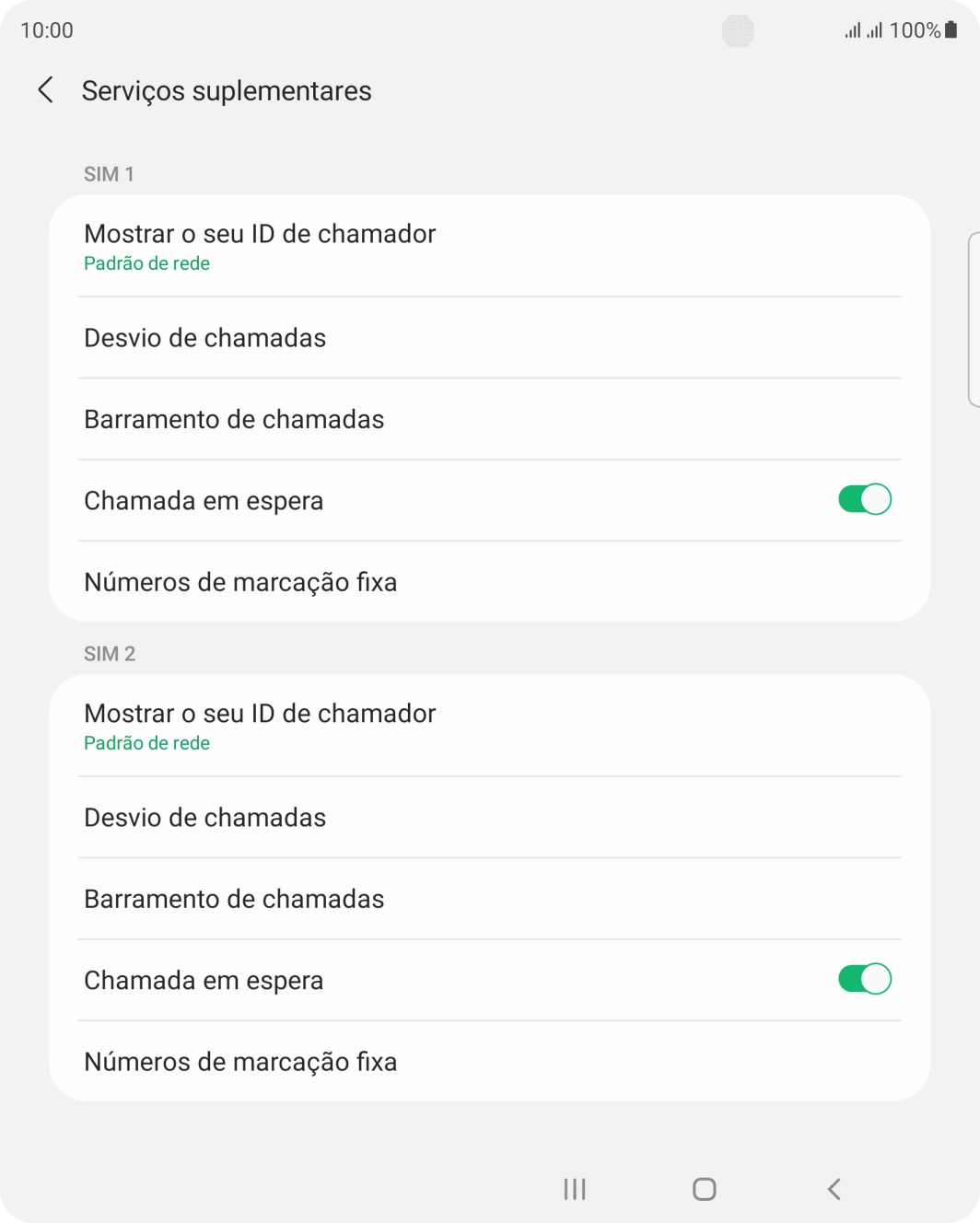
Task: Tap the navigation back button
Action: [x=834, y=1189]
